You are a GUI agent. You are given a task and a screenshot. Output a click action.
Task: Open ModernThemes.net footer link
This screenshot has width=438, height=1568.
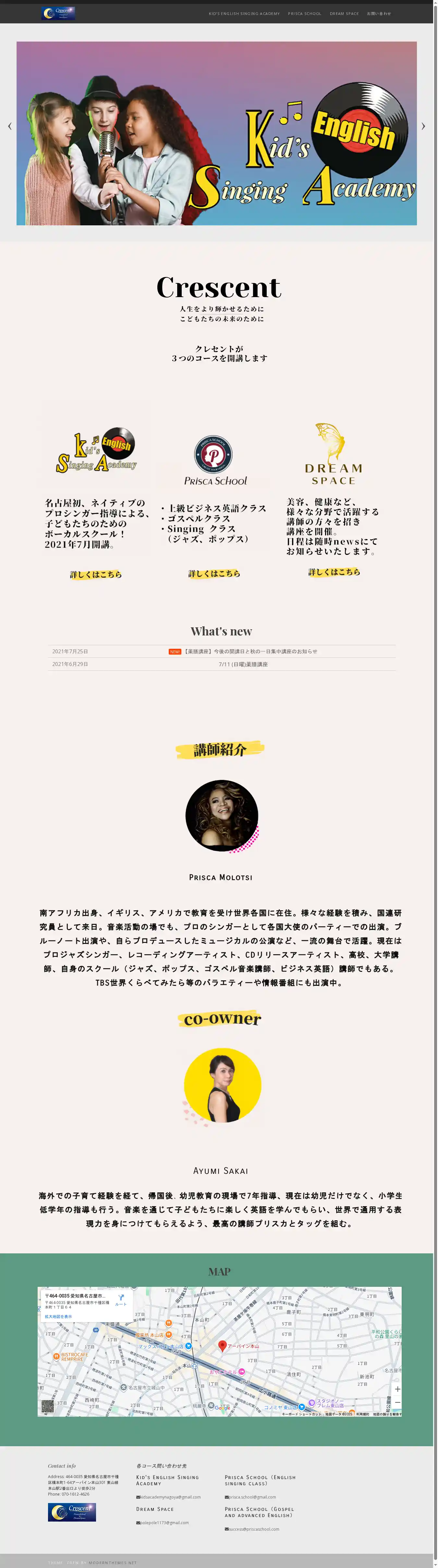113,1562
